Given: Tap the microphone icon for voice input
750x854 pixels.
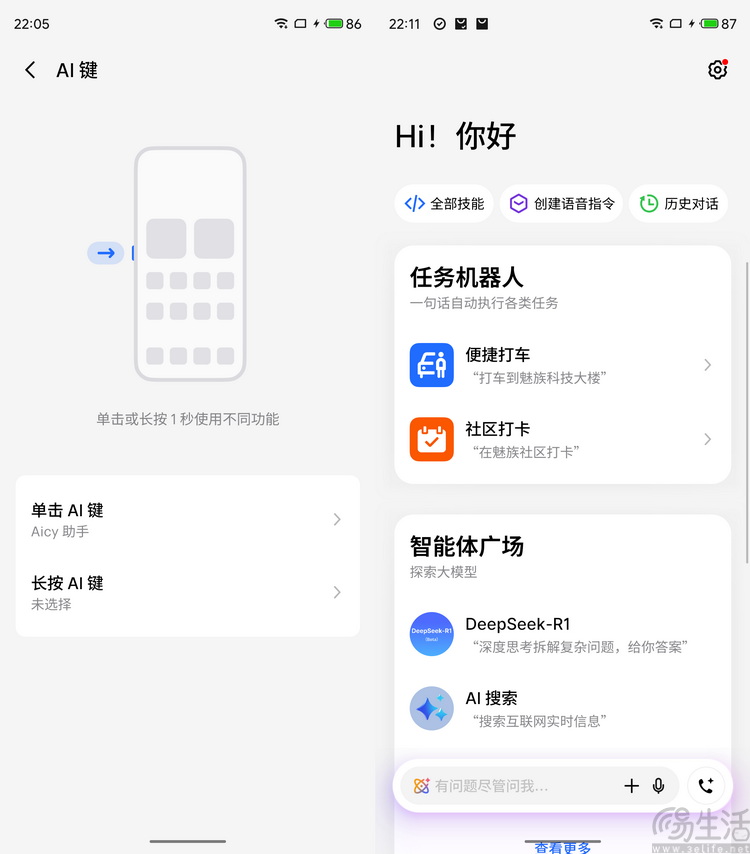Looking at the screenshot, I should click(x=659, y=786).
